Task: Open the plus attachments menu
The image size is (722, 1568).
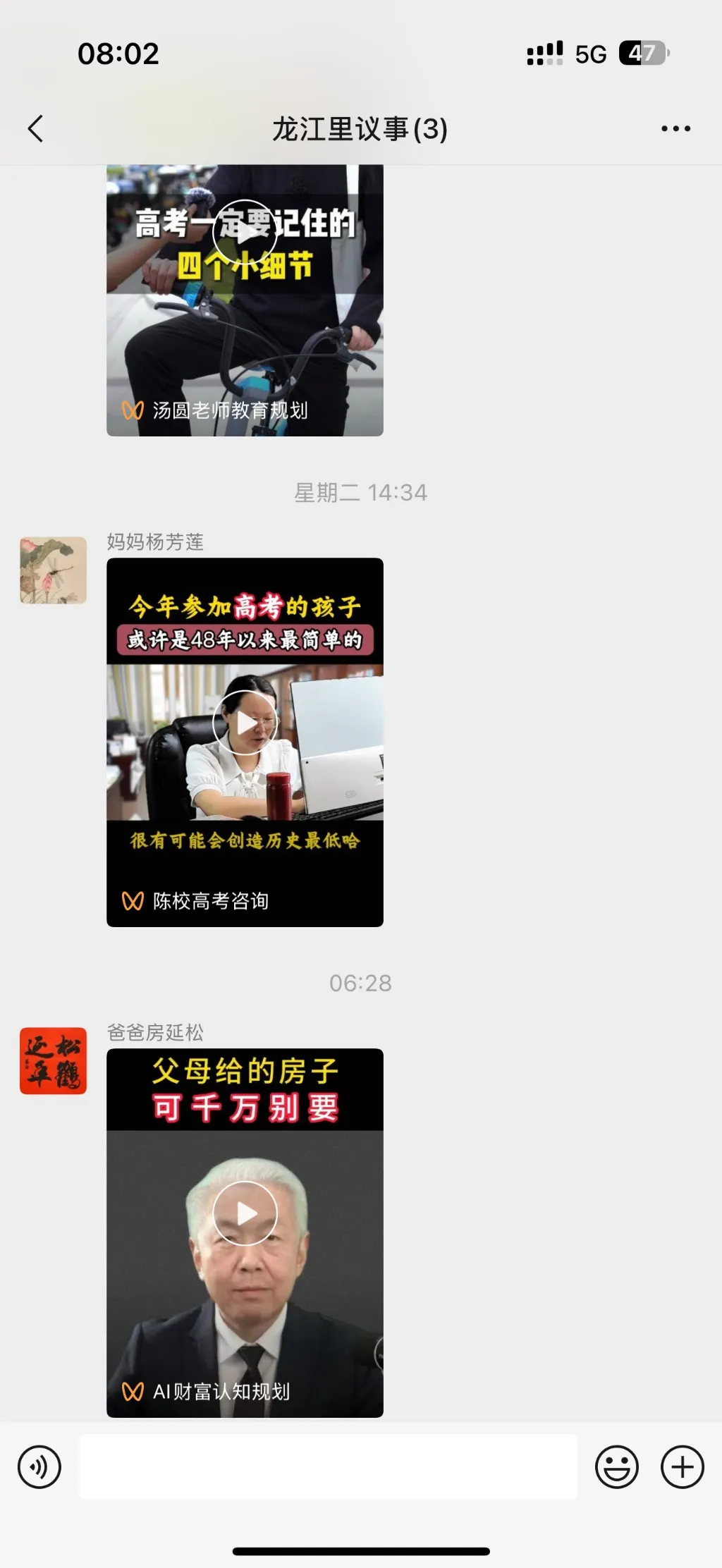Action: click(x=682, y=1466)
